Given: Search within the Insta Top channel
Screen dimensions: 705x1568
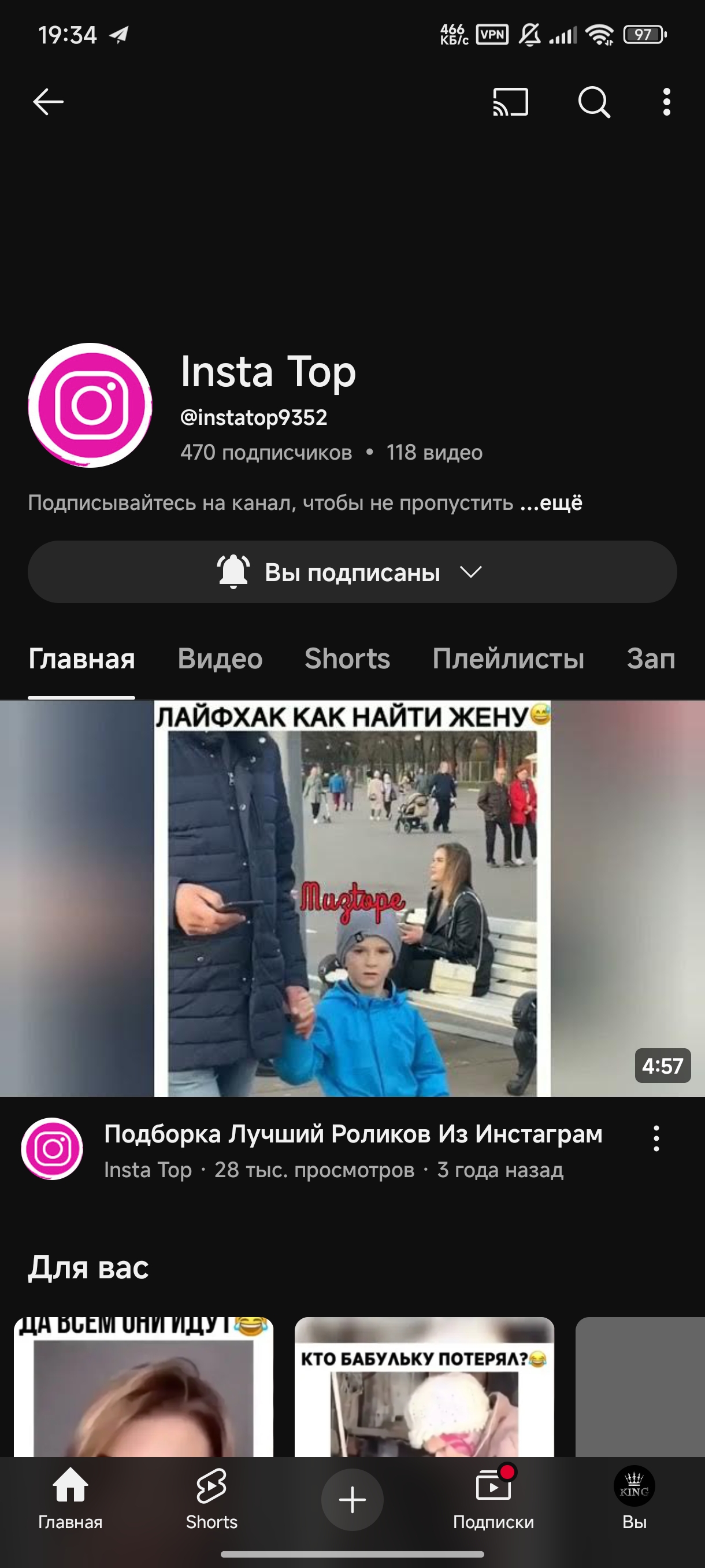Looking at the screenshot, I should coord(593,102).
